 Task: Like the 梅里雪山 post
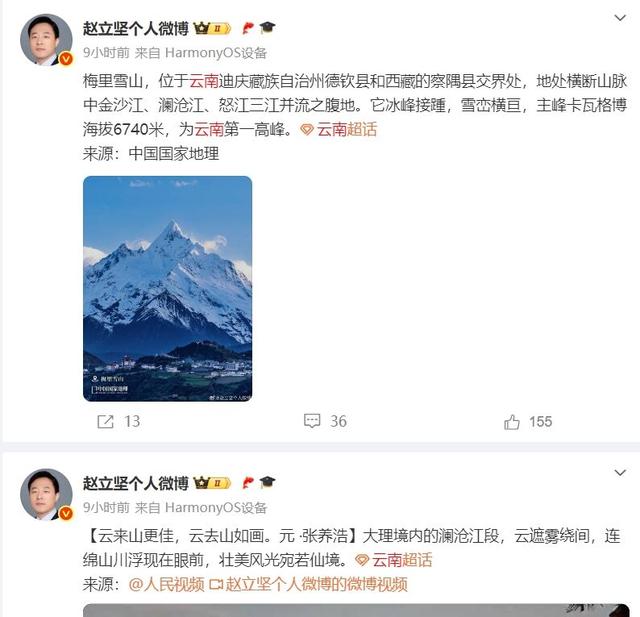[x=528, y=421]
